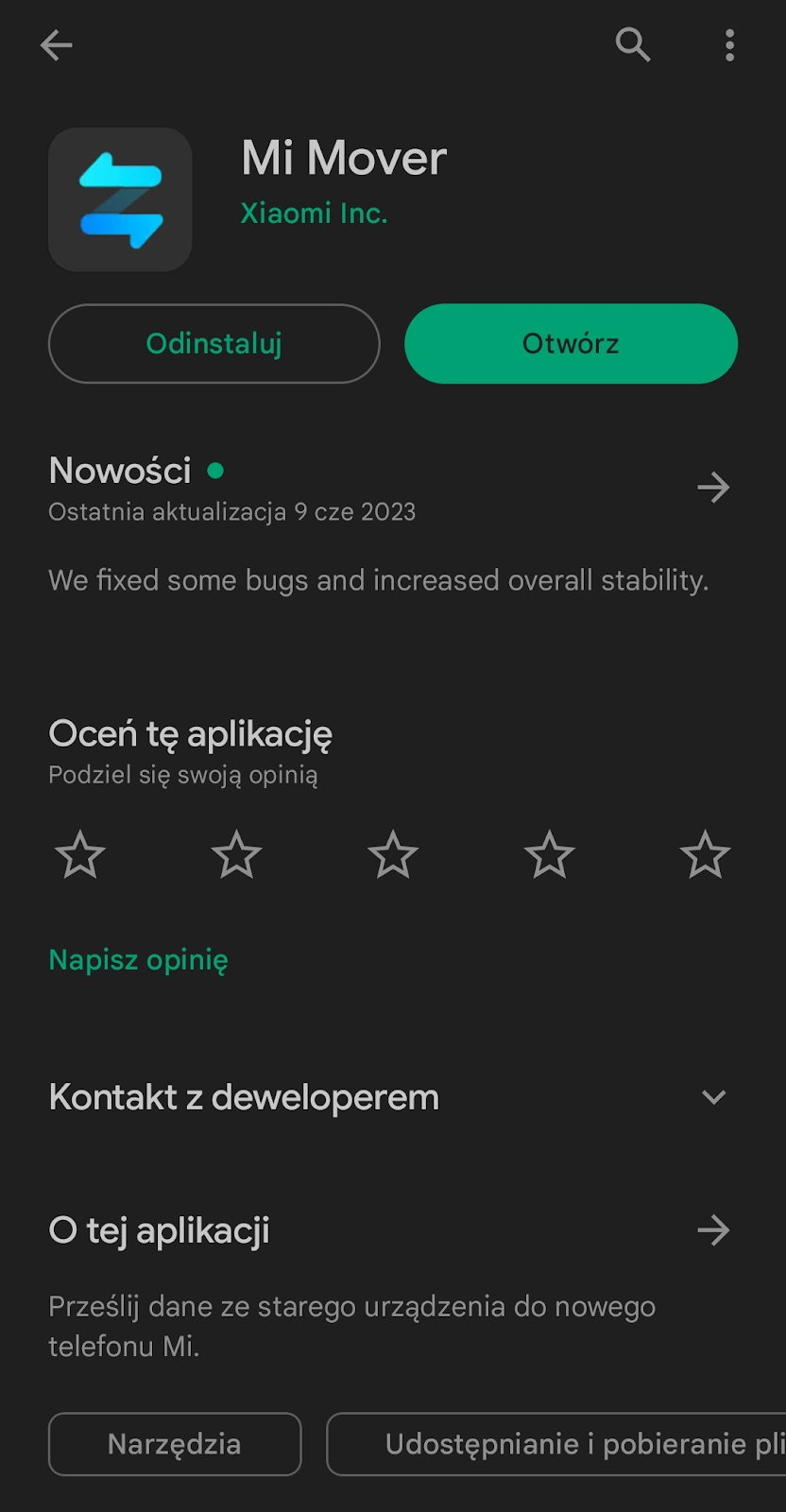Open the Udostępnianie i pobieranie chip
This screenshot has height=1512, width=786.
click(567, 1444)
